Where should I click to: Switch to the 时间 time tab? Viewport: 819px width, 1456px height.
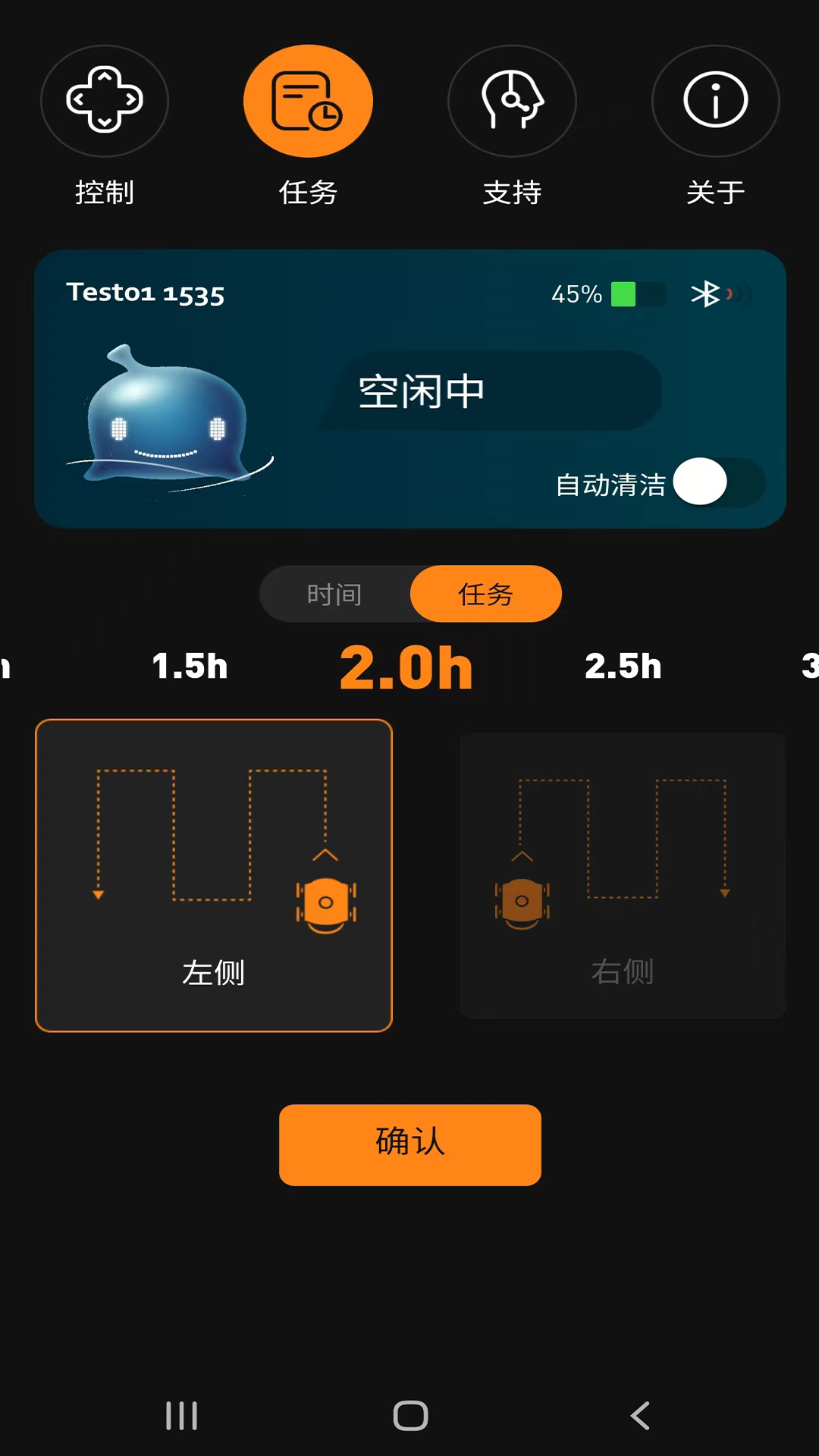pyautogui.click(x=334, y=594)
